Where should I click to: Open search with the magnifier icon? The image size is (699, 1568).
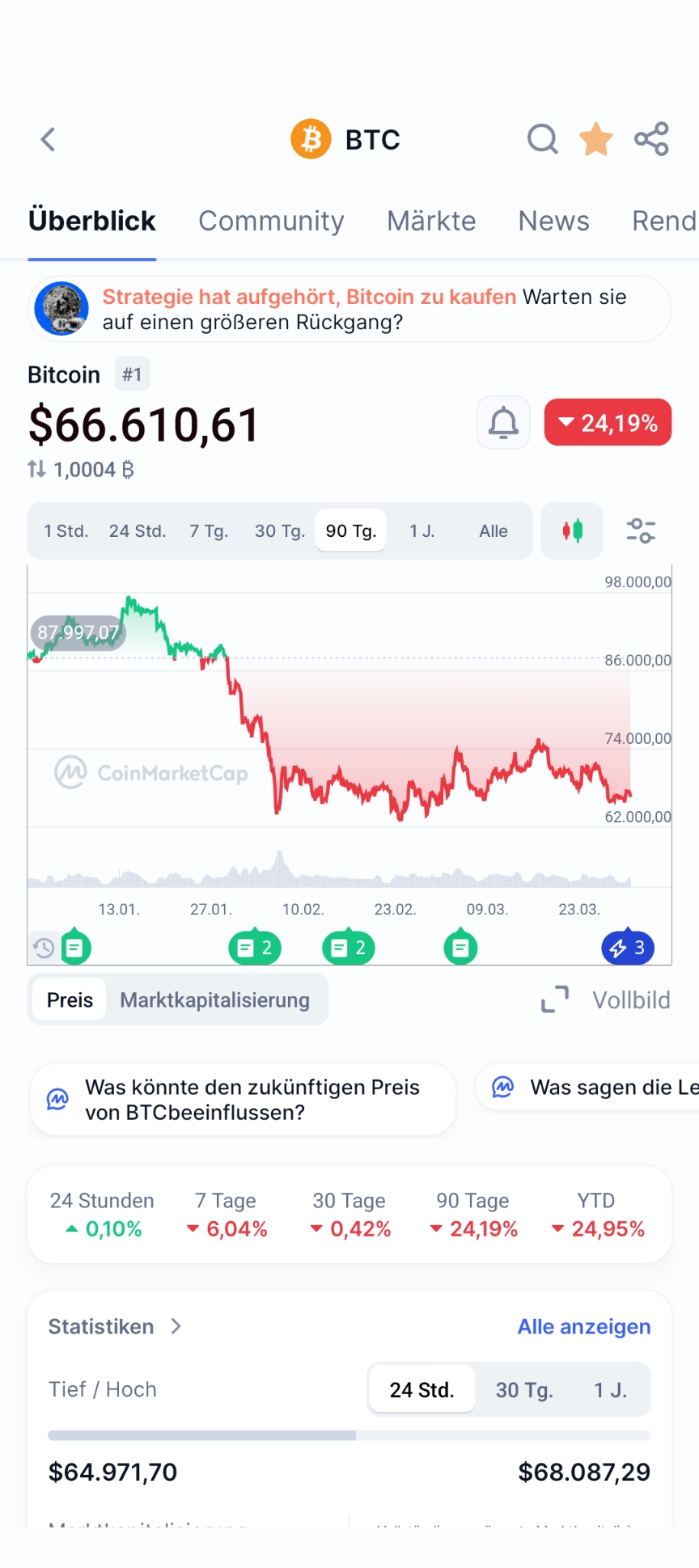[542, 139]
